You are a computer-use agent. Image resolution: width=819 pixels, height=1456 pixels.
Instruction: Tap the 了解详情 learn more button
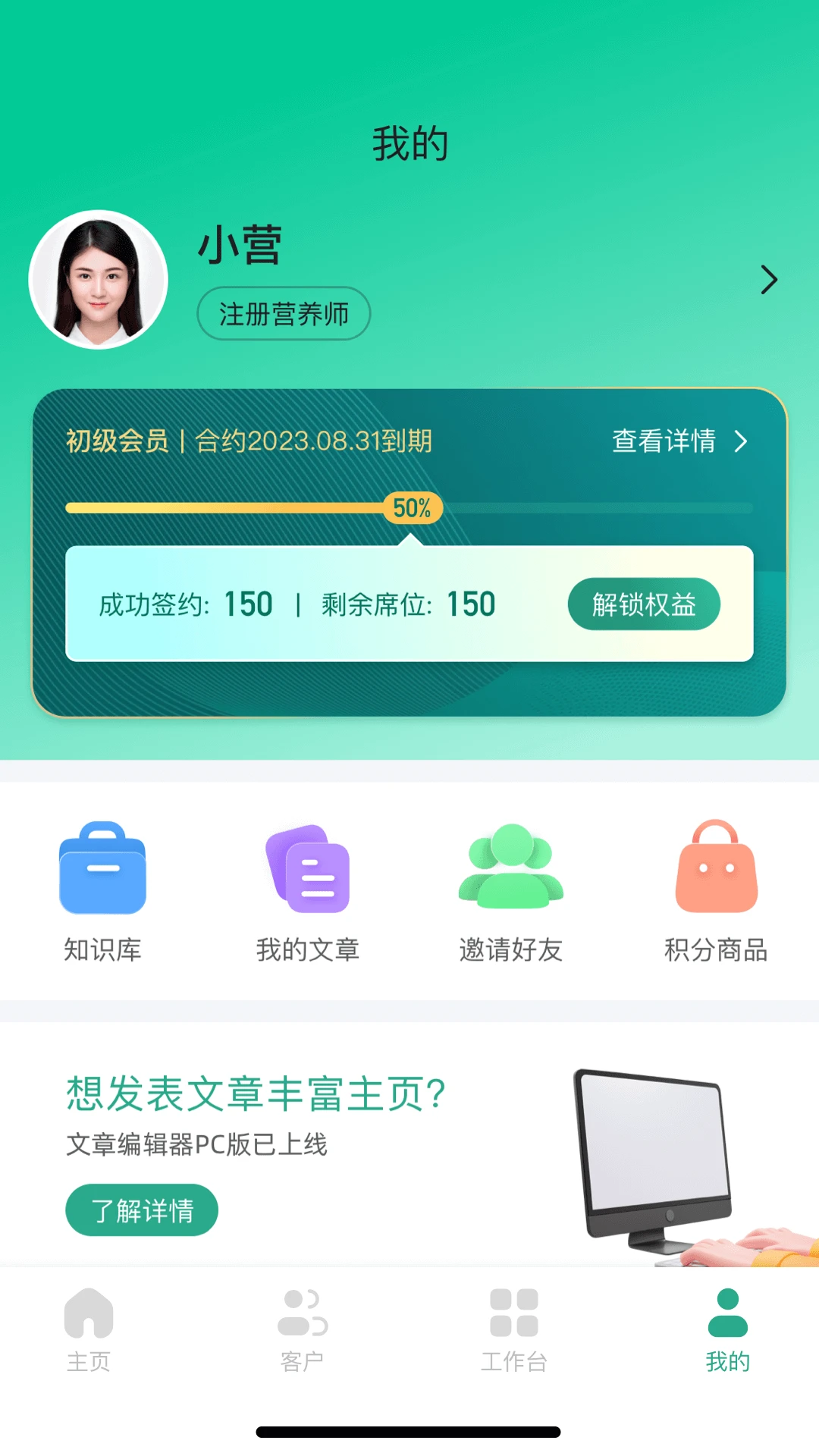click(141, 1210)
